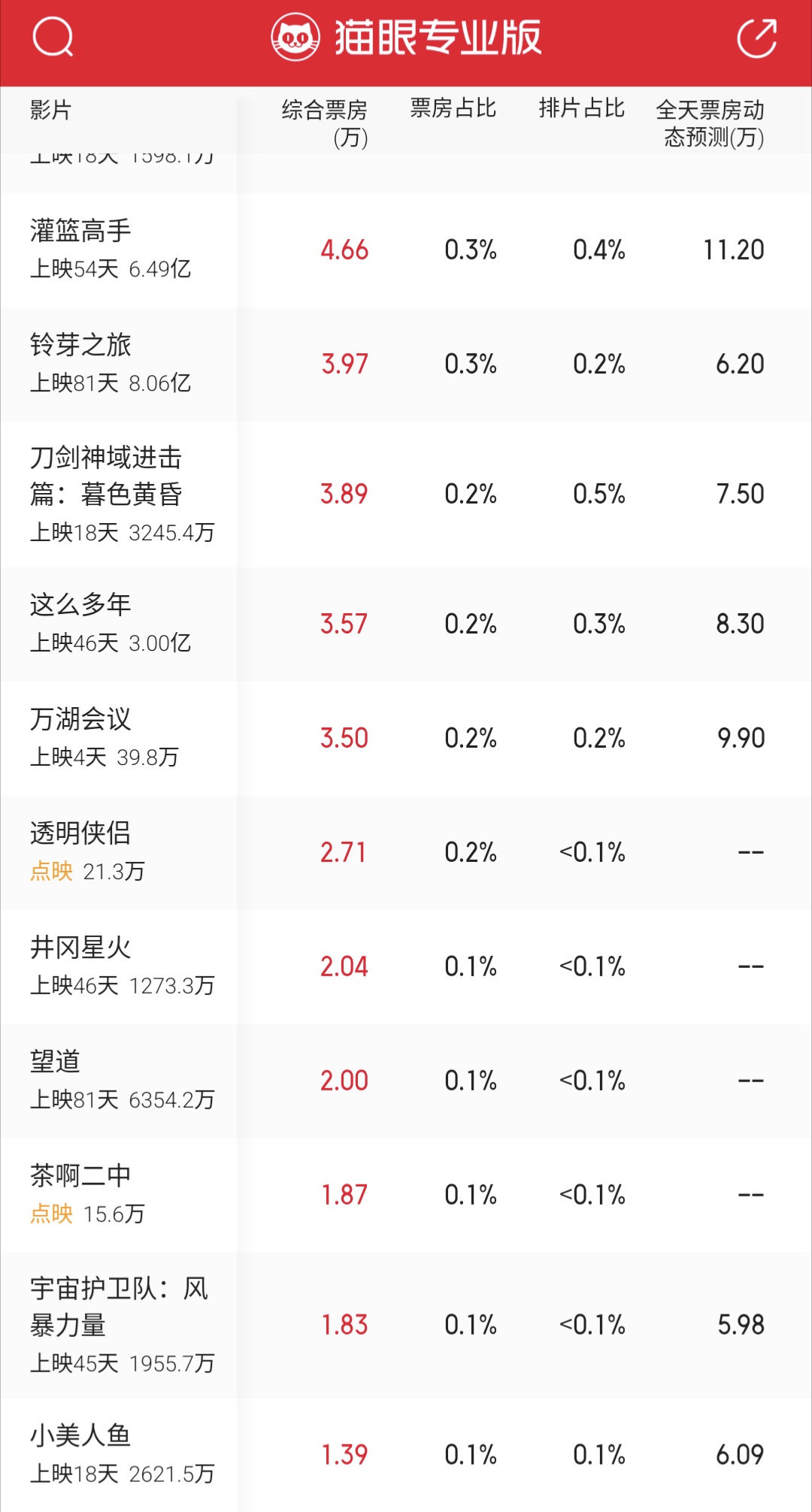Open the 铃芽之旅 movie row
The image size is (812, 1512).
406,364
